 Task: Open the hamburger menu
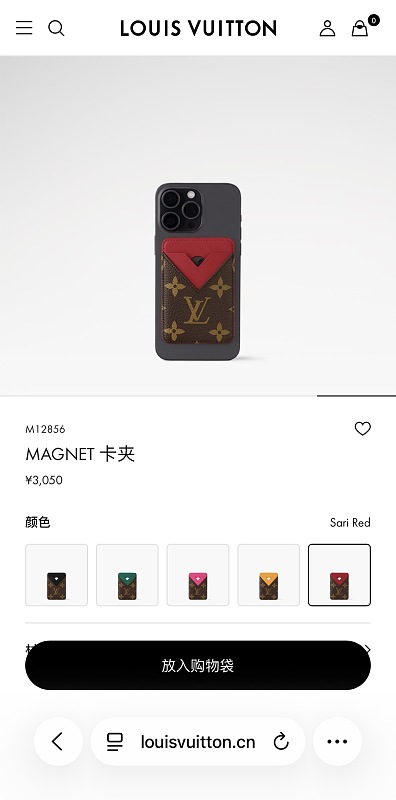(x=24, y=28)
